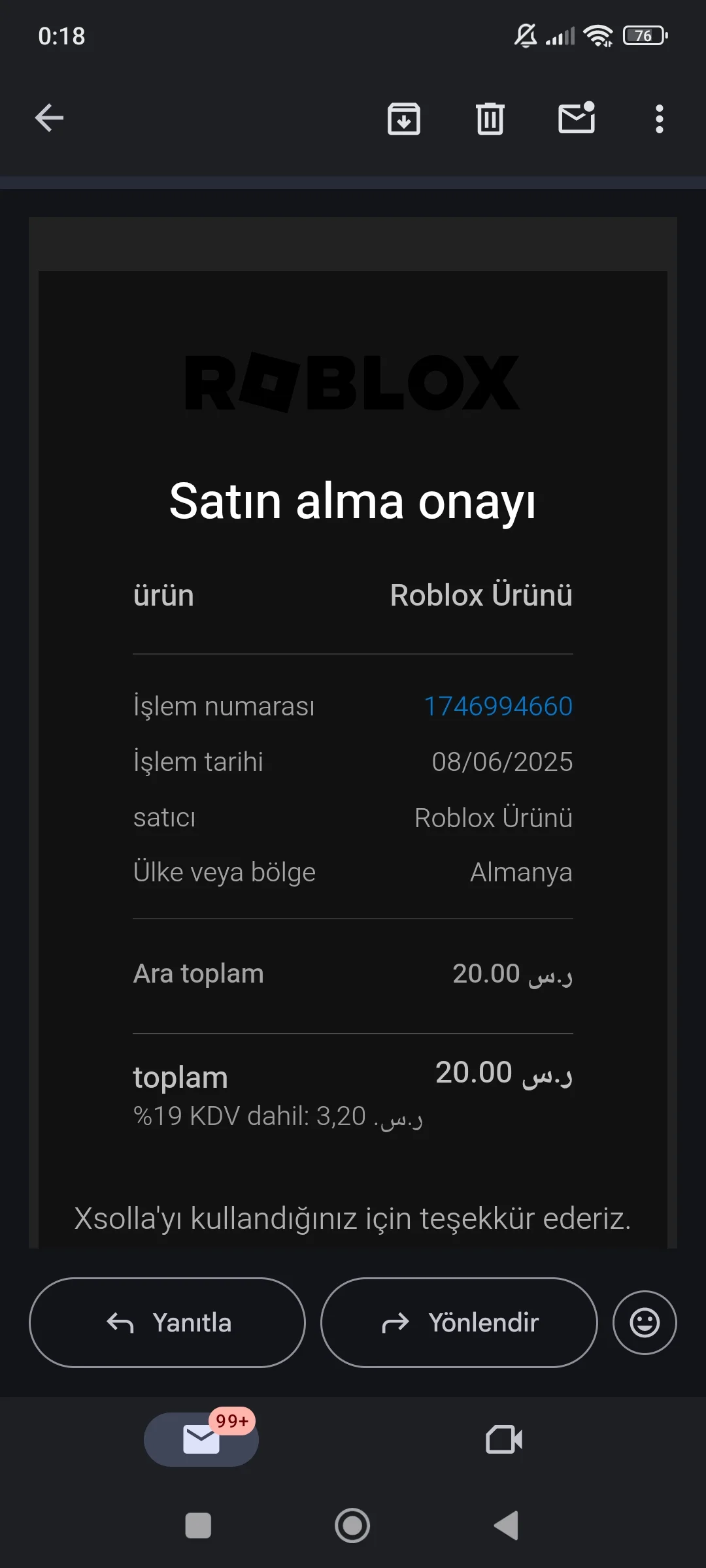Tap the Yanıtla reply button
This screenshot has height=1568, width=706.
pos(167,1322)
